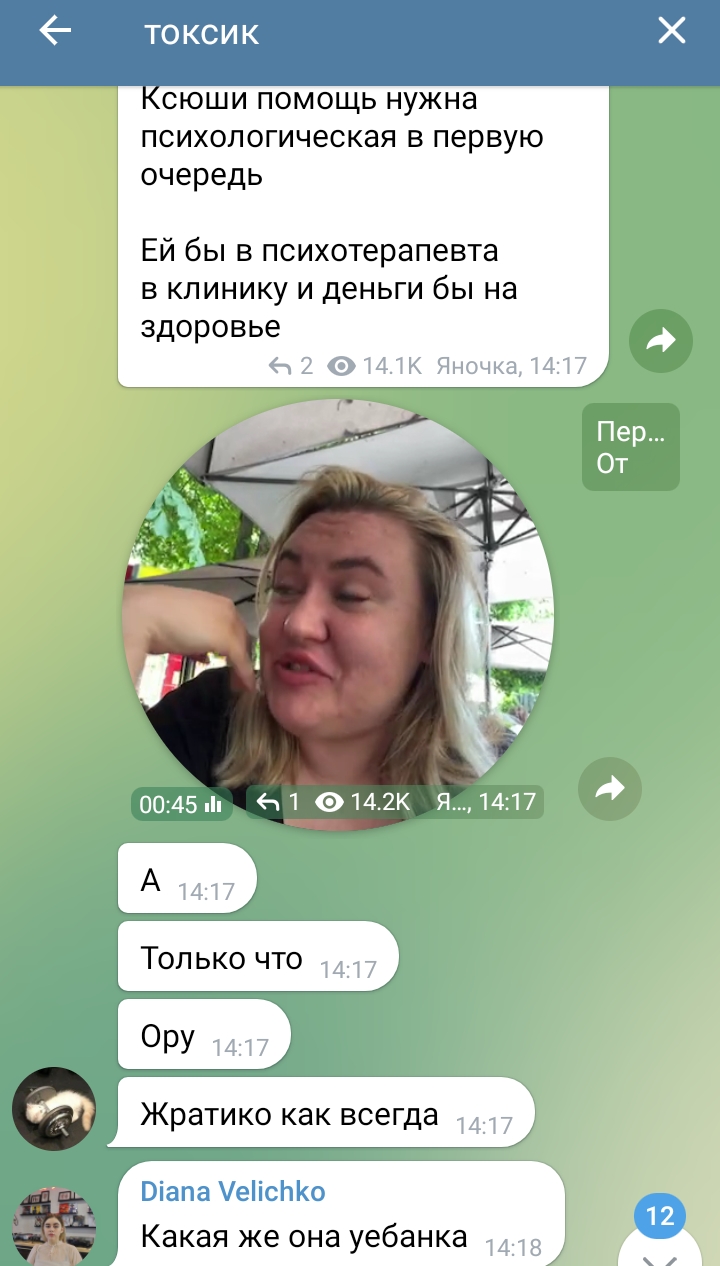
Task: Open Diana Velichko's profile from her name
Action: [232, 1191]
